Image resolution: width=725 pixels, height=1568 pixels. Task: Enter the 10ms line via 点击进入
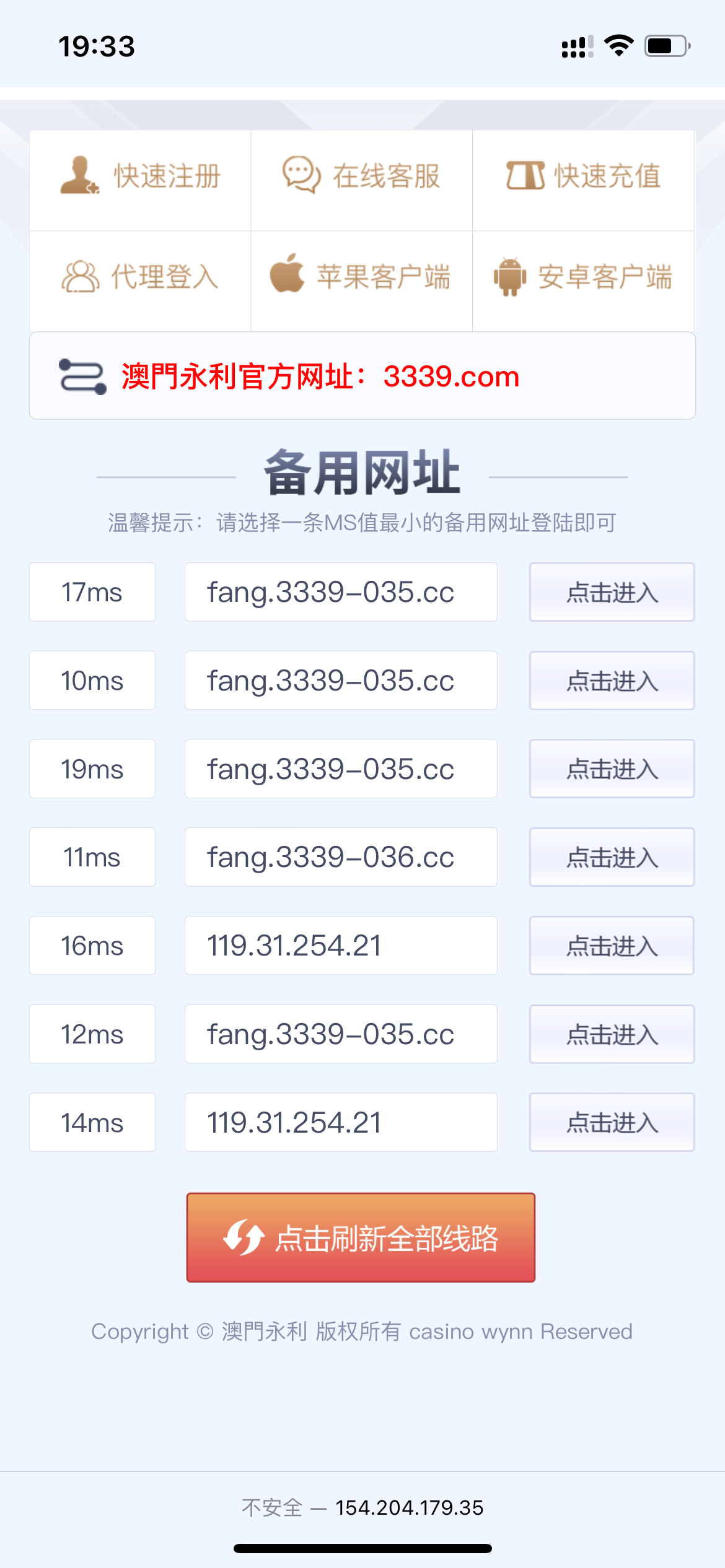[612, 681]
